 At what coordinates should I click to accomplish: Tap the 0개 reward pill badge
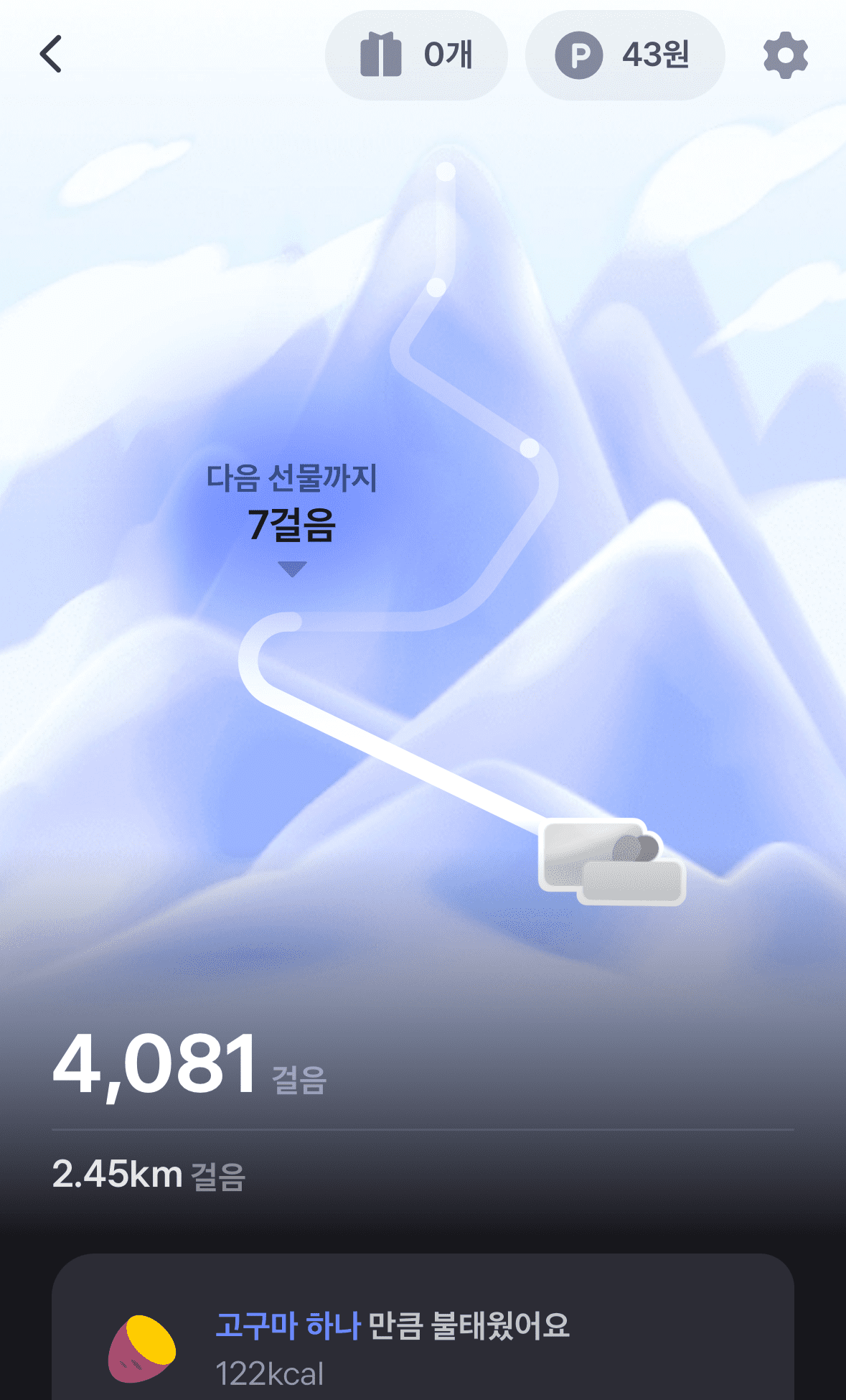(x=447, y=55)
